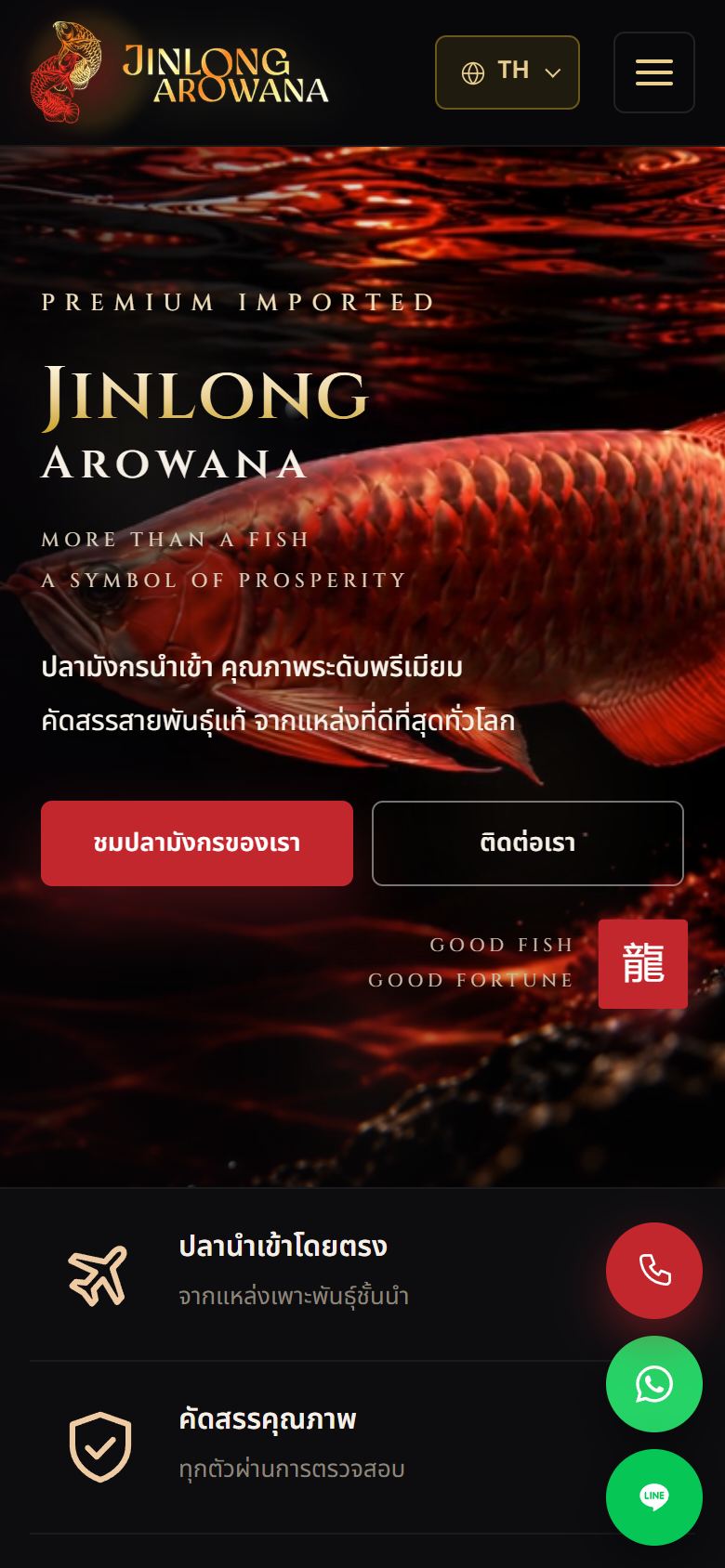Viewport: 725px width, 1568px height.
Task: Open LINE chat floating button
Action: 654,1497
